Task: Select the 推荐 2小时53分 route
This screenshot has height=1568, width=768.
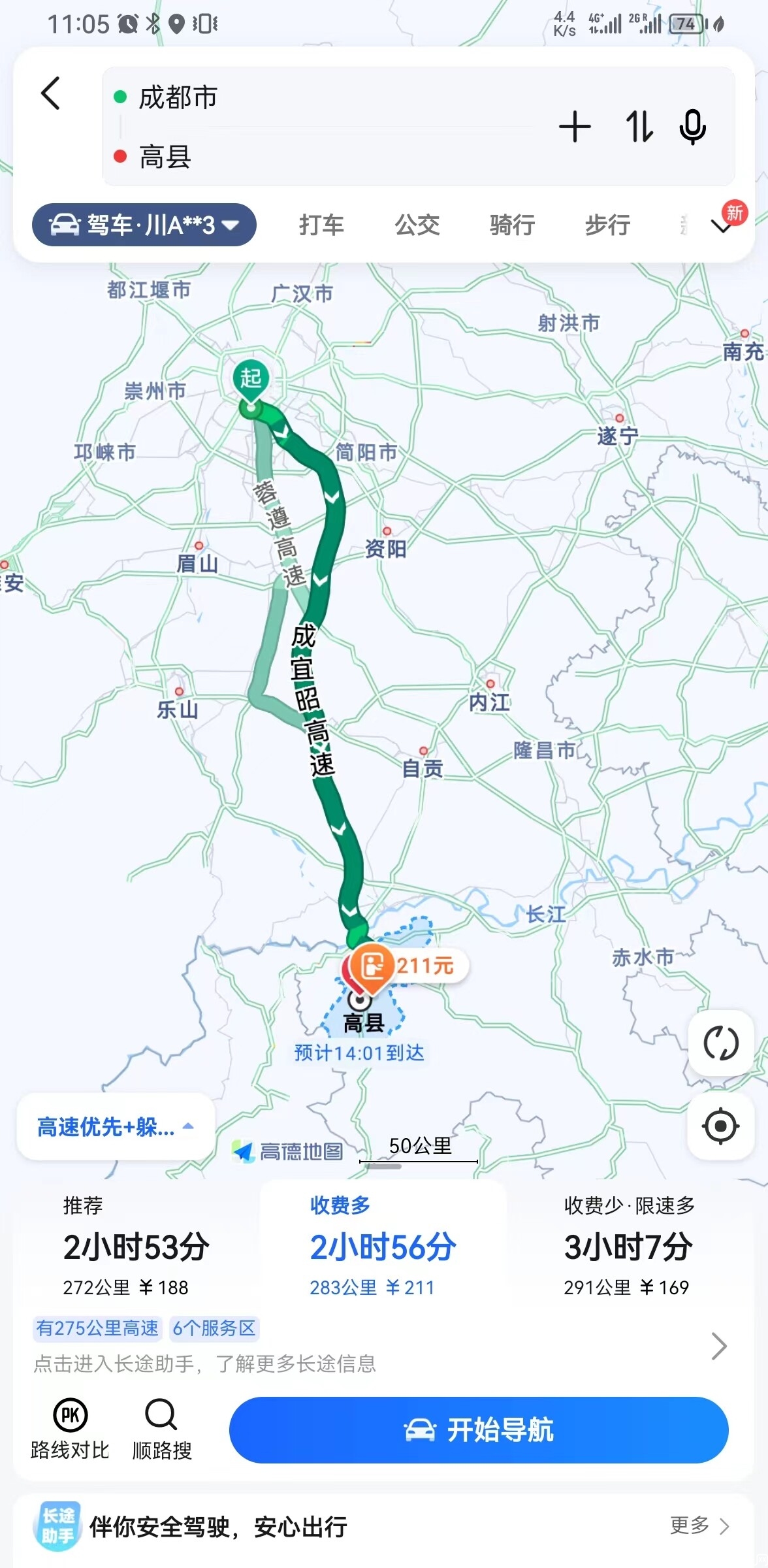Action: [x=136, y=1247]
